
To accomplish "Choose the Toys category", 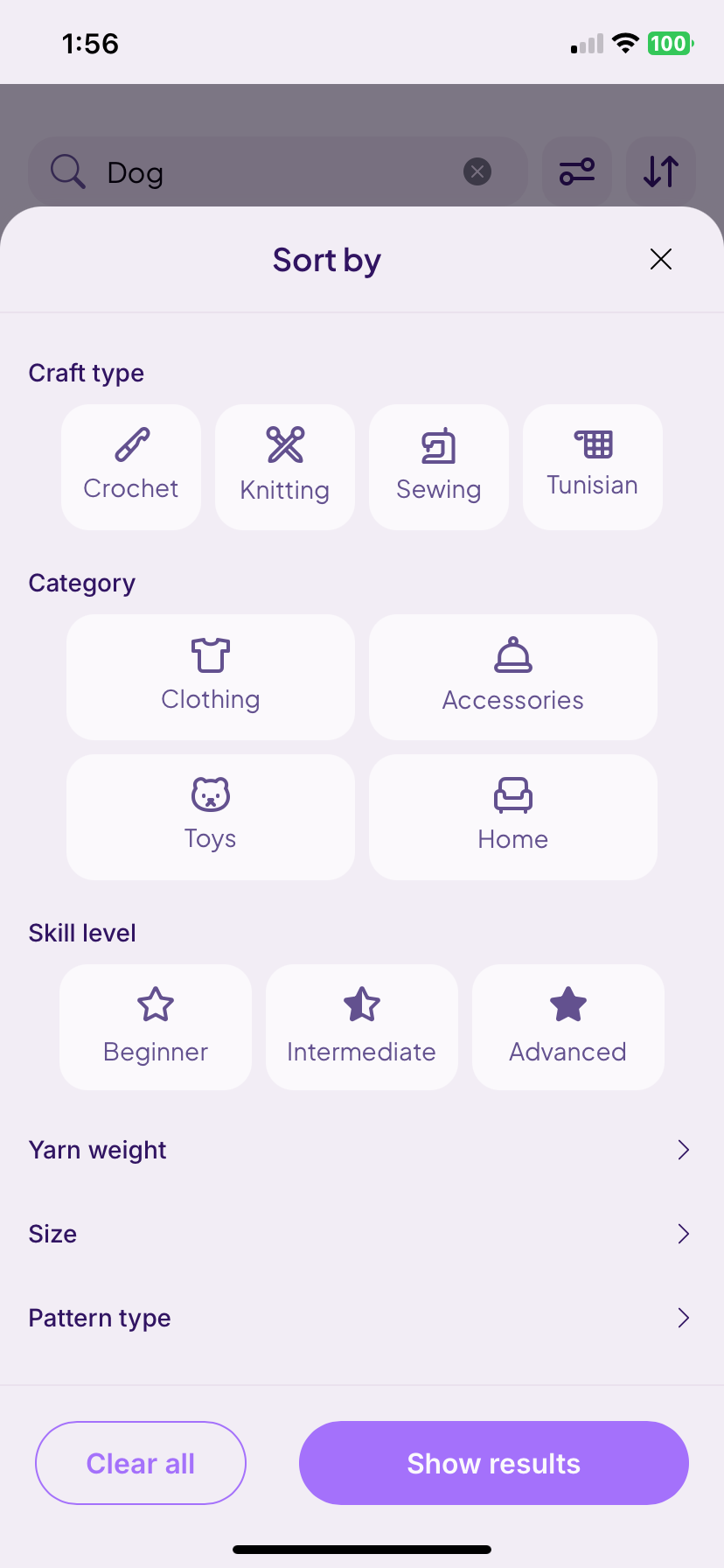I will pos(211,817).
